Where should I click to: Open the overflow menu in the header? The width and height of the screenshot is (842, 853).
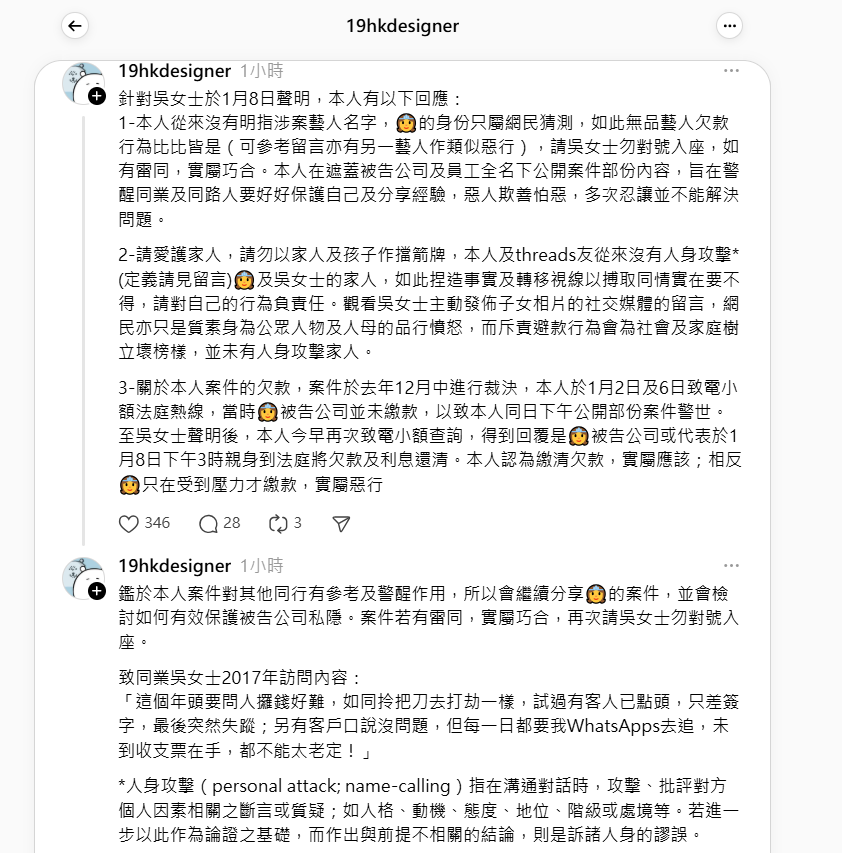point(731,26)
